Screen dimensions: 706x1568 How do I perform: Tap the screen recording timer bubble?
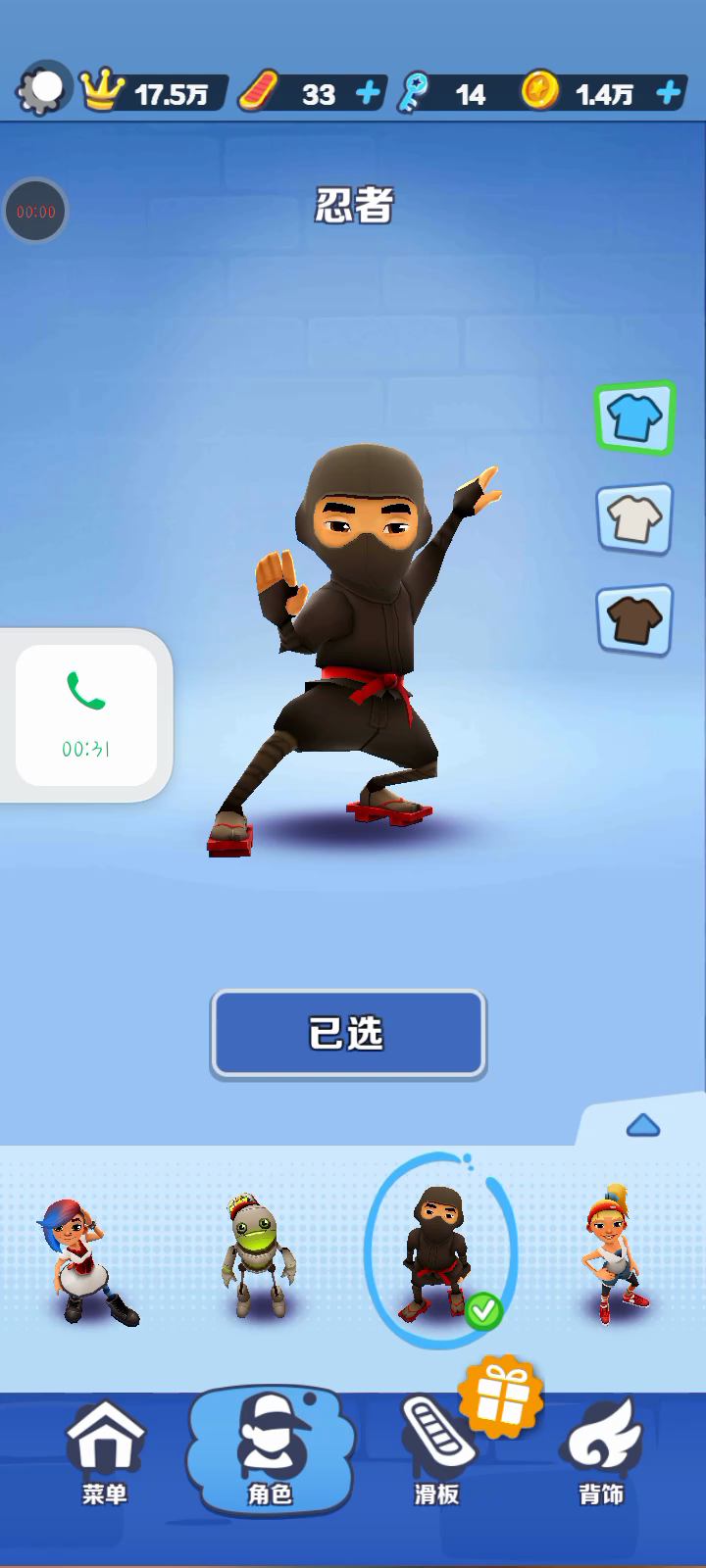pyautogui.click(x=36, y=211)
